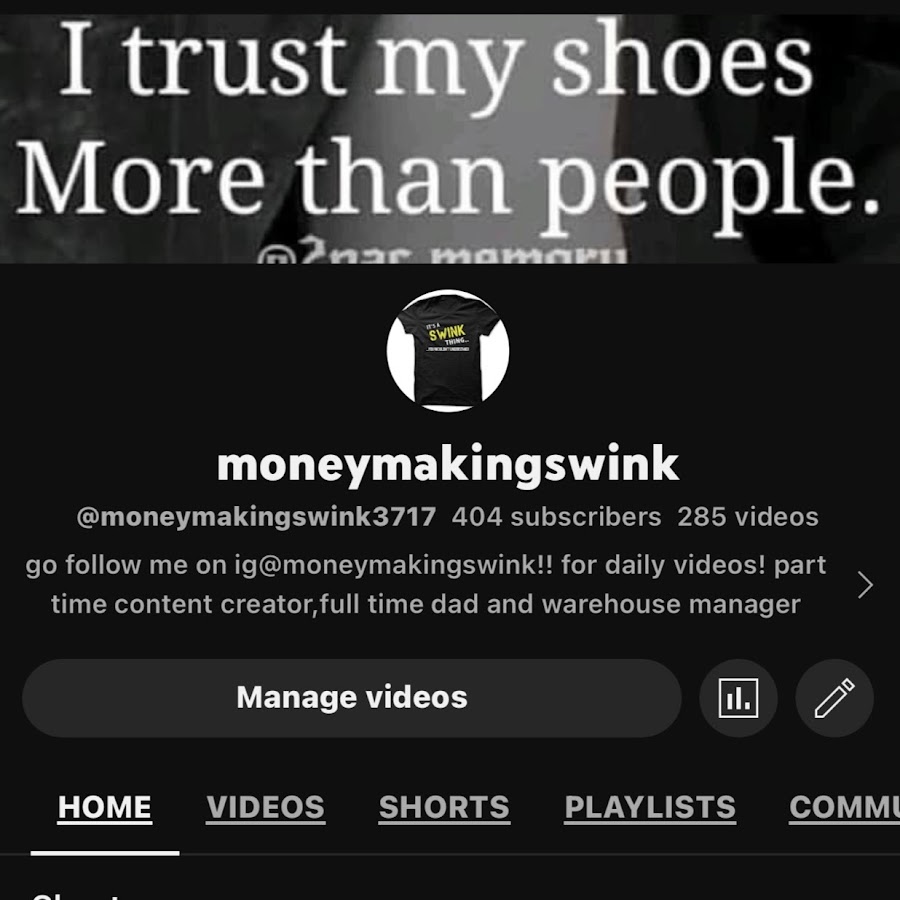Screen dimensions: 900x900
Task: Go to the COMMUNITY tab
Action: (x=843, y=807)
